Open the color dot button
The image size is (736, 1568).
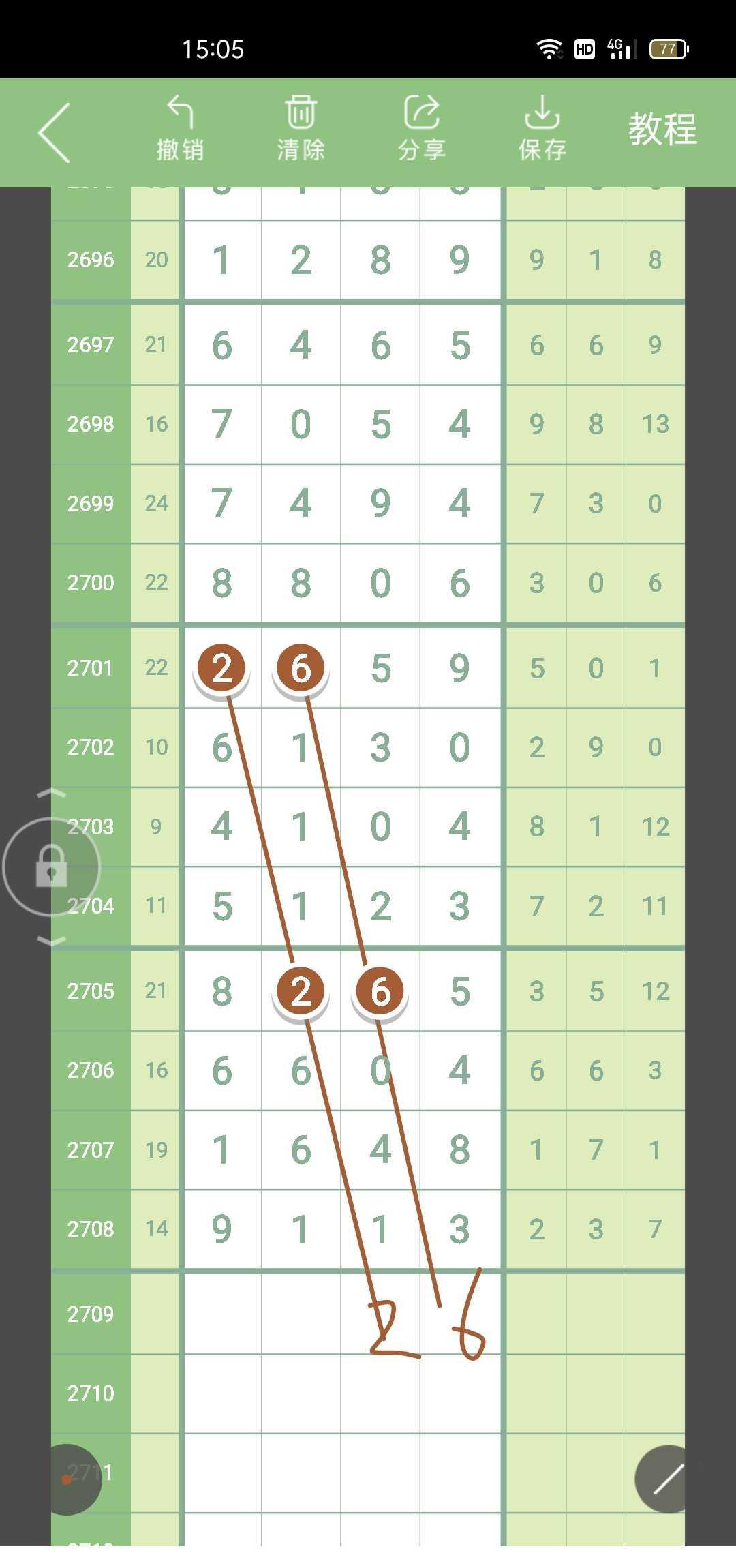click(x=67, y=1479)
